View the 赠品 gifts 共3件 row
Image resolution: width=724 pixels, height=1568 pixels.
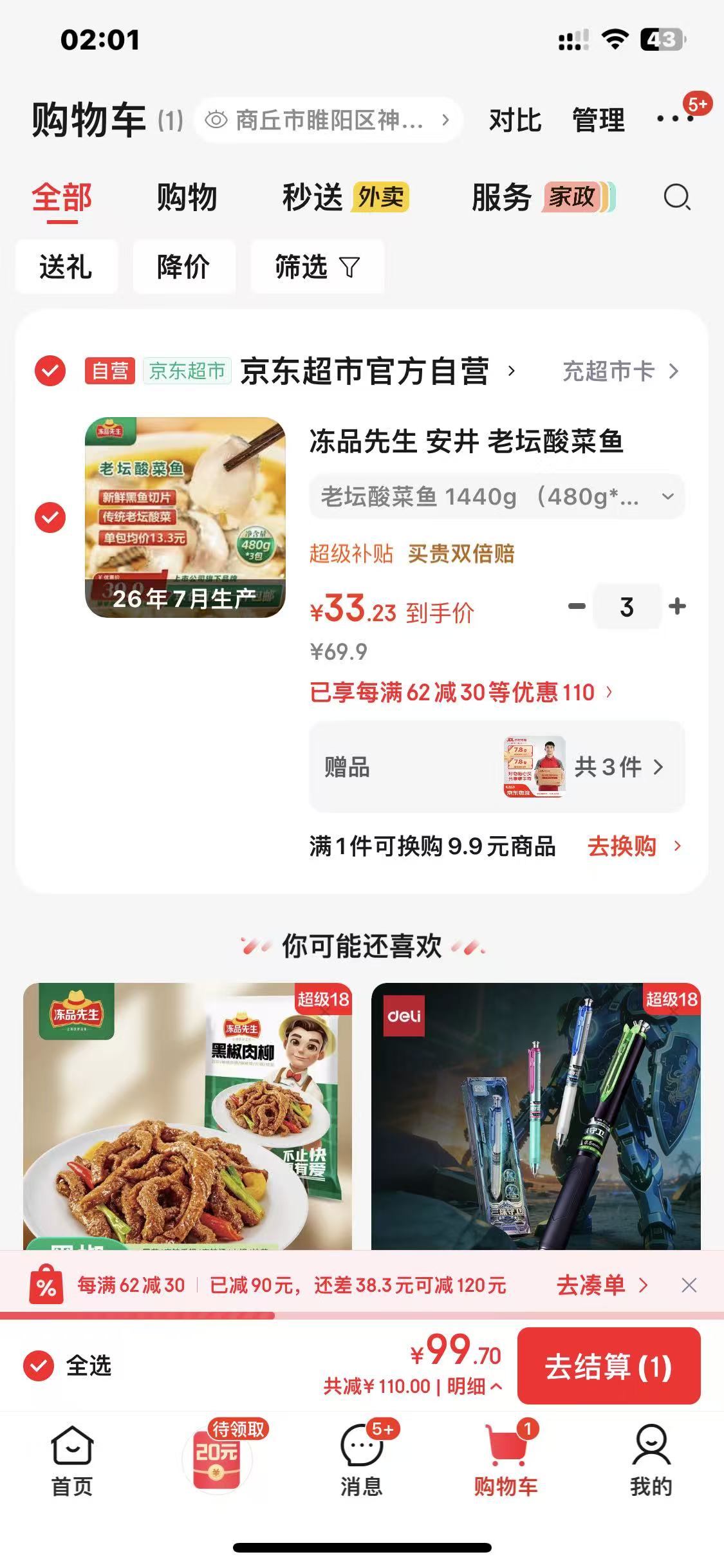coord(497,767)
